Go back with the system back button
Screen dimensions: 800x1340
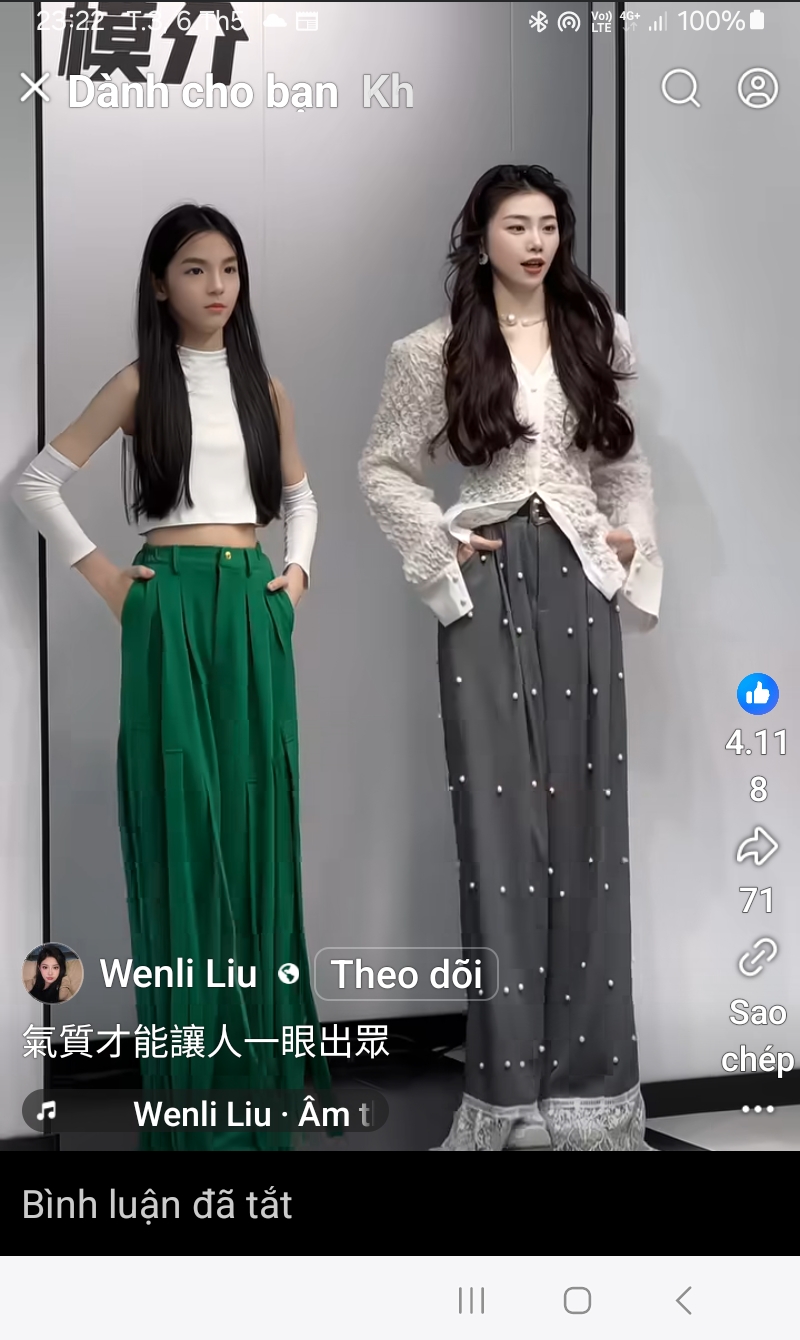click(x=684, y=1300)
